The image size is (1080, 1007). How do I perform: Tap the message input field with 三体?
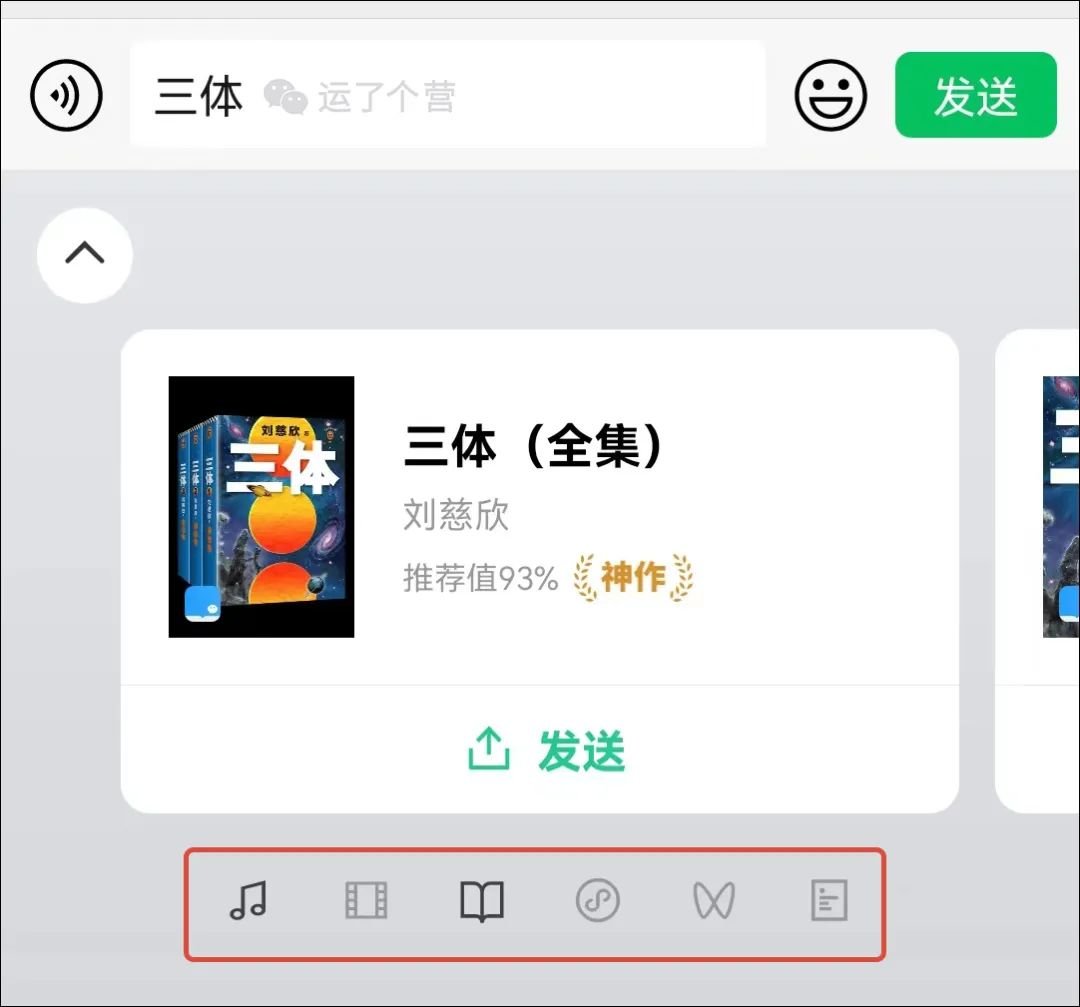(x=447, y=96)
